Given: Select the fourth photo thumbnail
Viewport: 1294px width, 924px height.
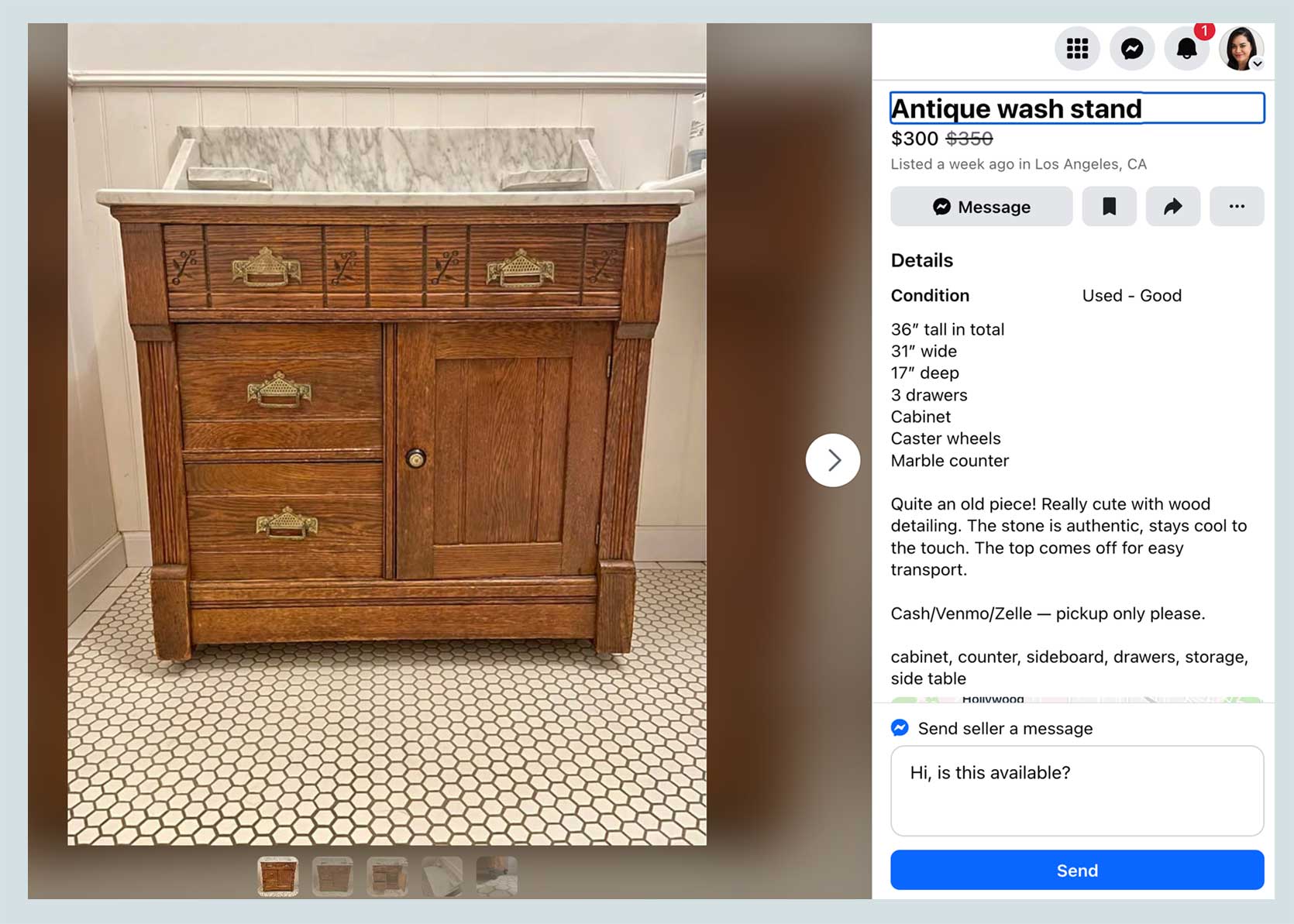Looking at the screenshot, I should tap(442, 877).
